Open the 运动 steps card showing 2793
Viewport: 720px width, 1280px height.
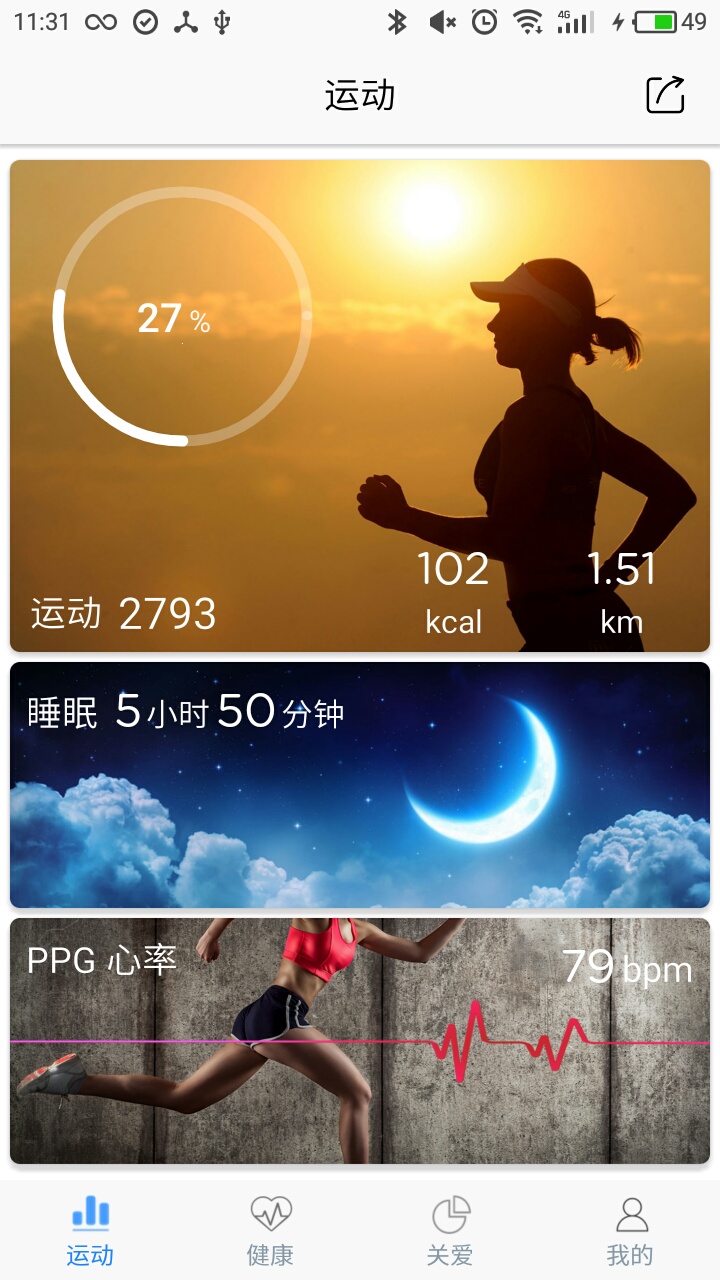360,405
